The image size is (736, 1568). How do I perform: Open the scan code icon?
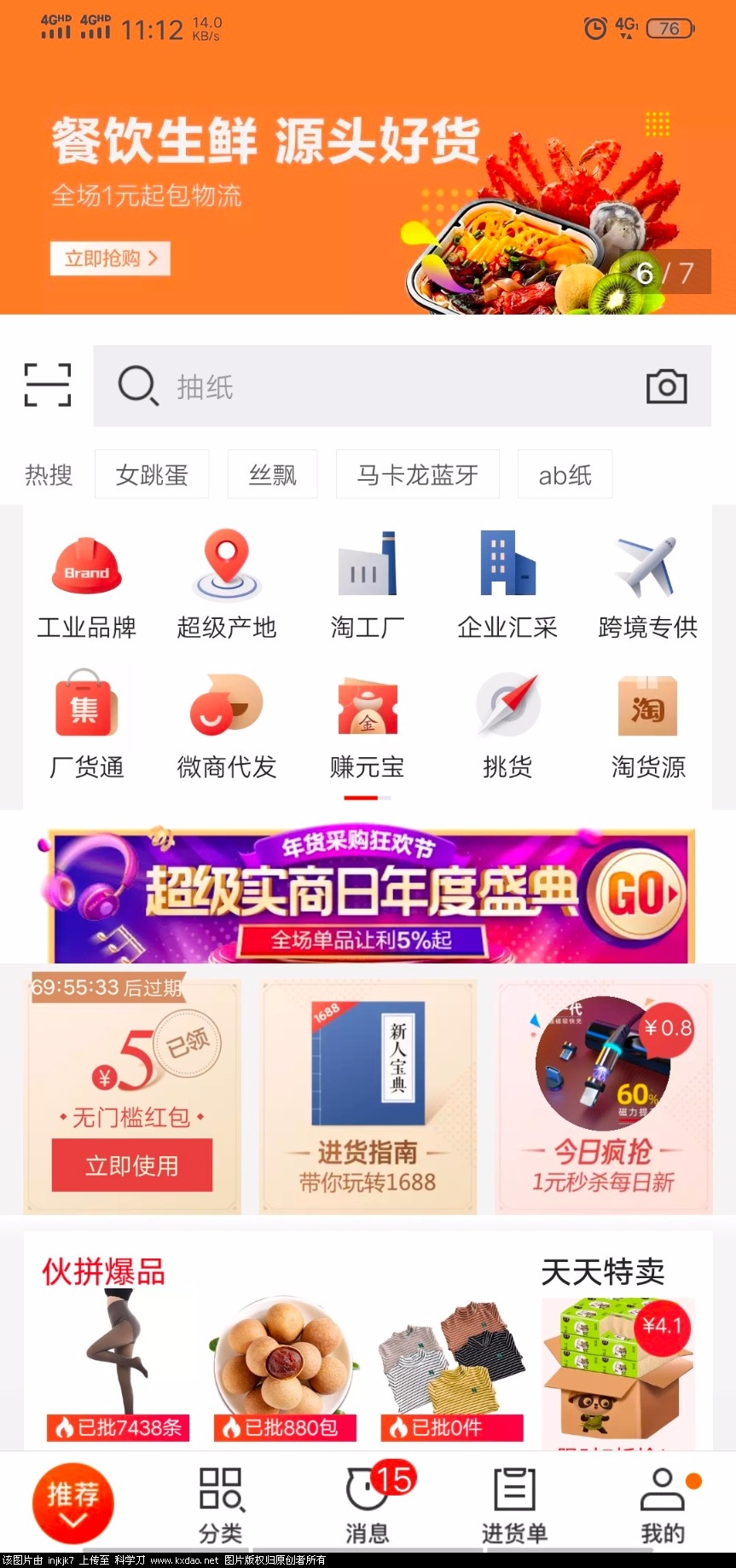click(47, 385)
